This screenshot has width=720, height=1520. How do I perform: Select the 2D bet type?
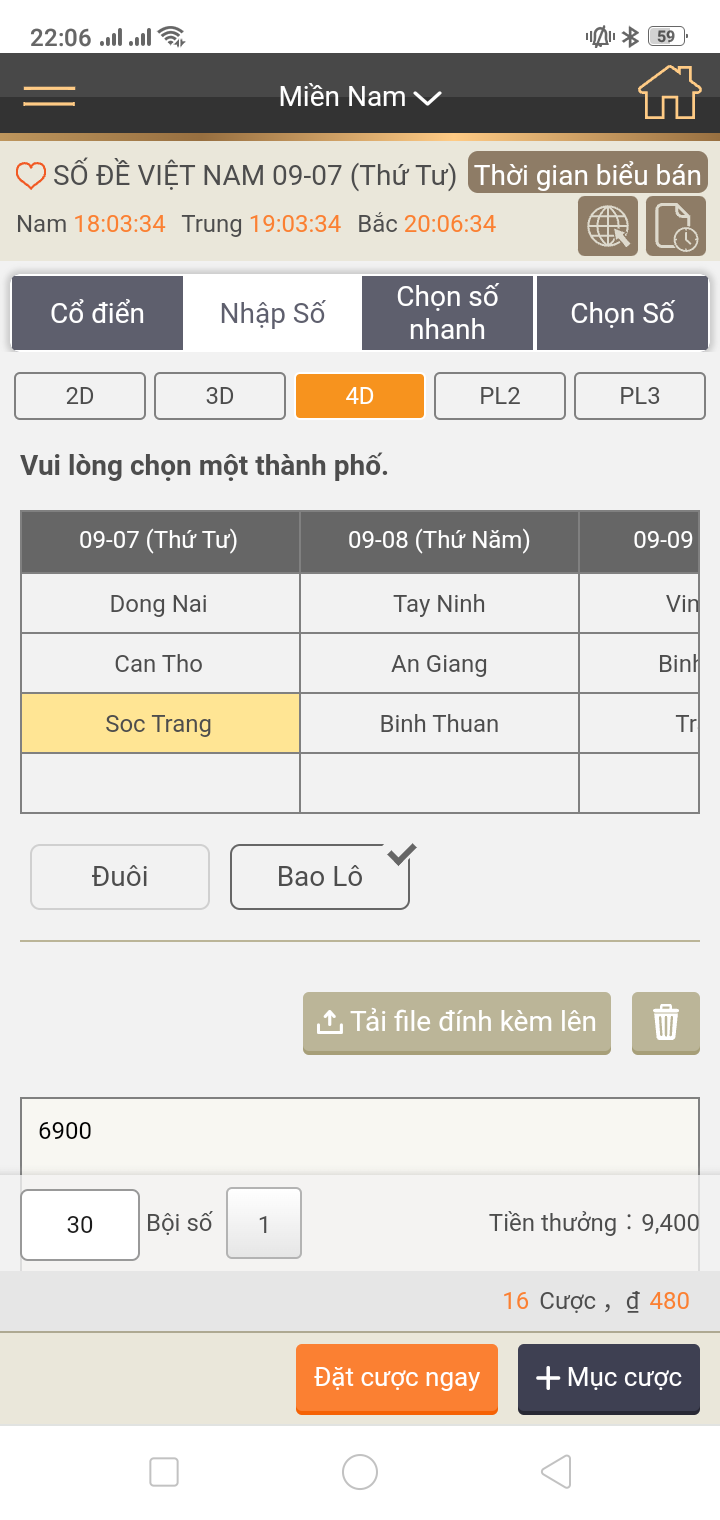(x=80, y=396)
